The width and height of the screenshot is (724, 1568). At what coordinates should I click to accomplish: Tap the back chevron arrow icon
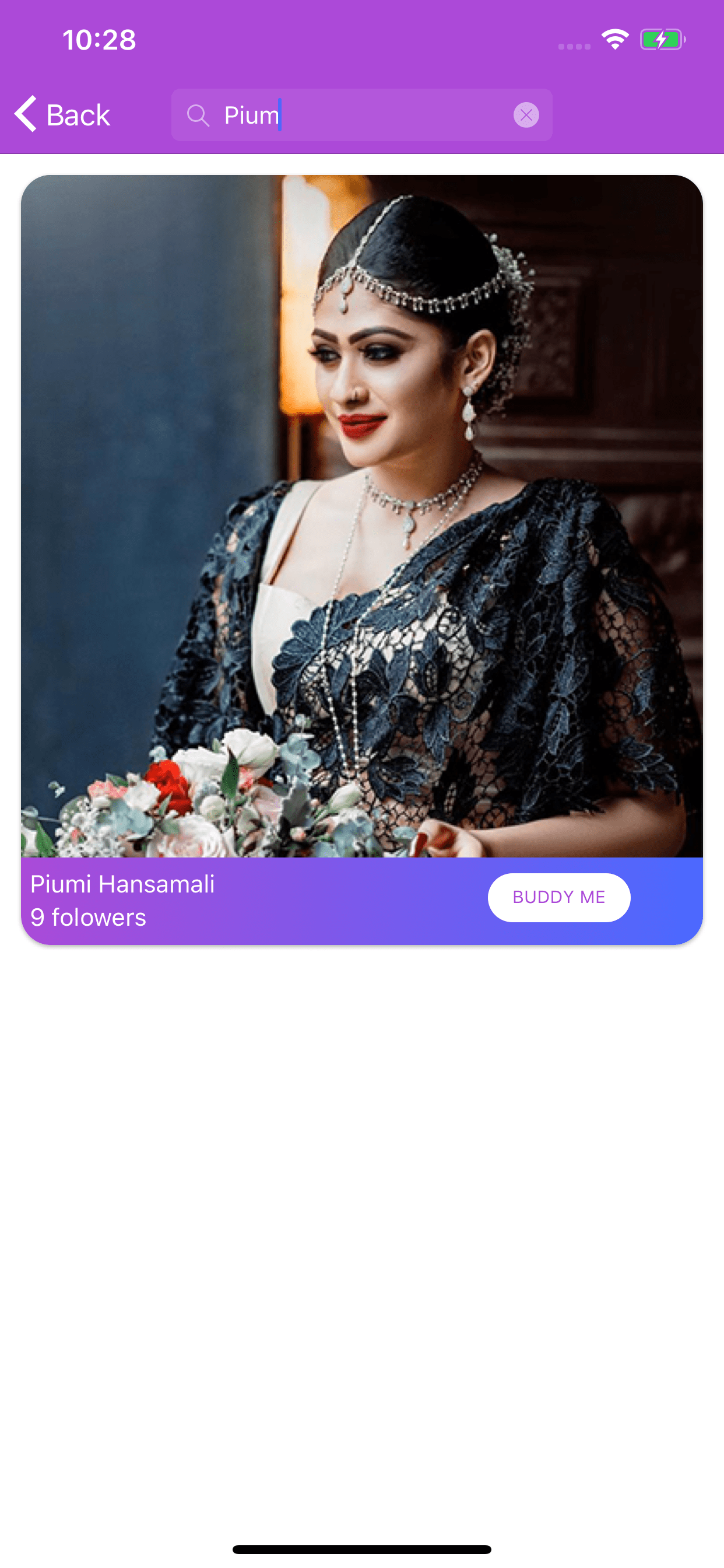[25, 114]
